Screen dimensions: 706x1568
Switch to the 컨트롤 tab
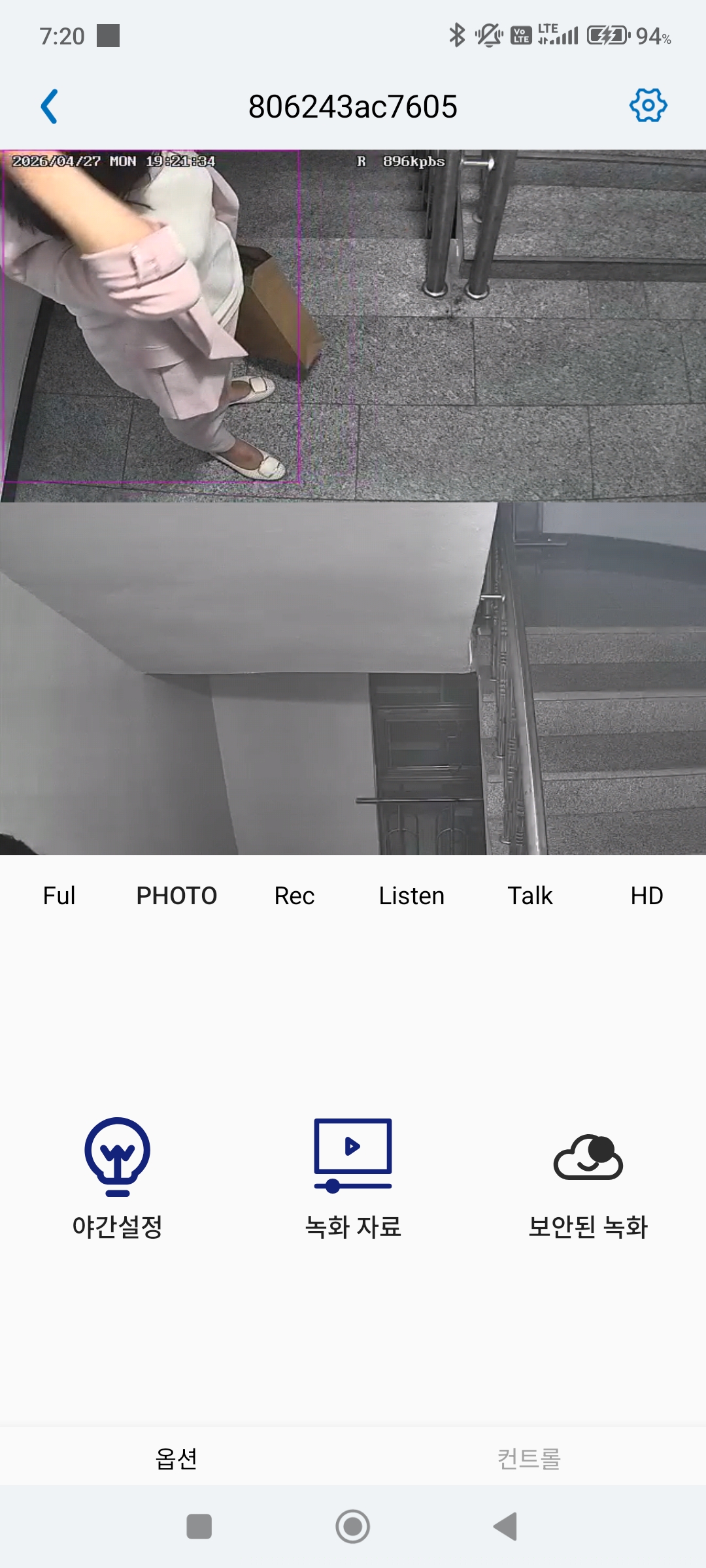529,1458
